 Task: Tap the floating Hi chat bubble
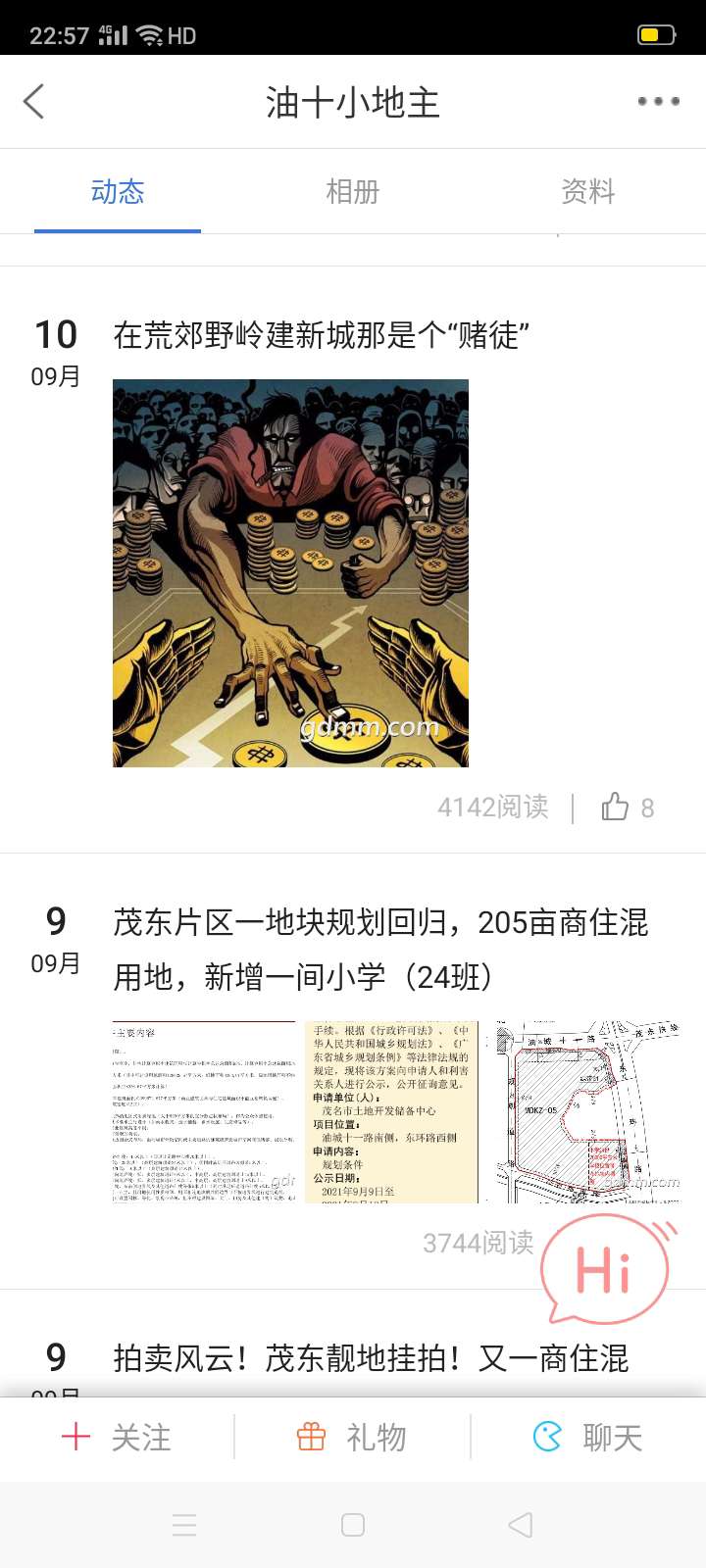(x=605, y=1269)
